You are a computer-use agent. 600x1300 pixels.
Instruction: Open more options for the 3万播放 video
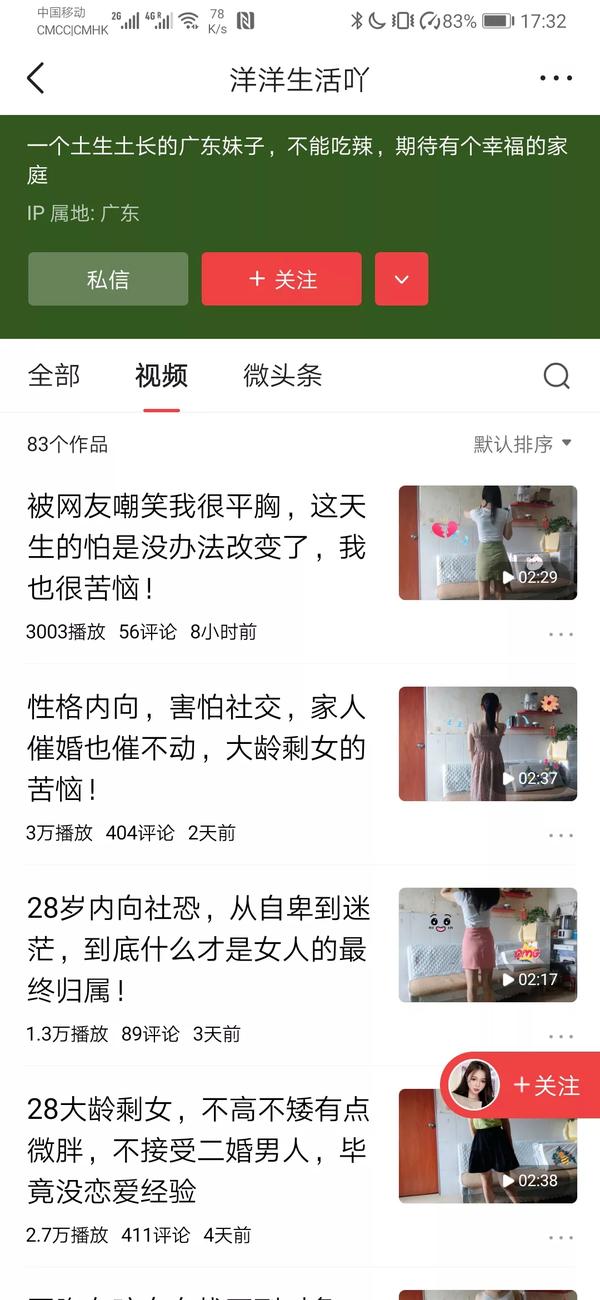(561, 835)
